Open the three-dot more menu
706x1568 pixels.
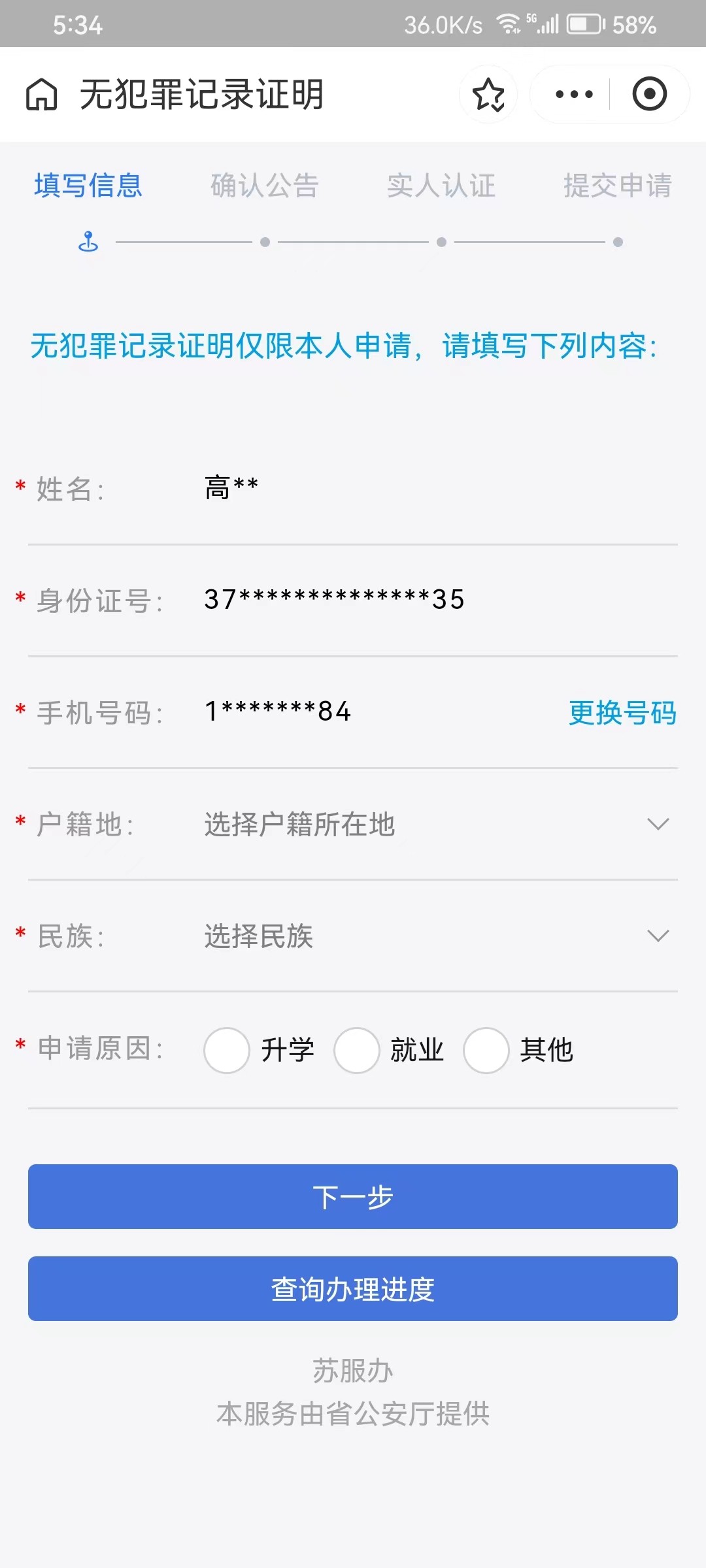tap(573, 94)
